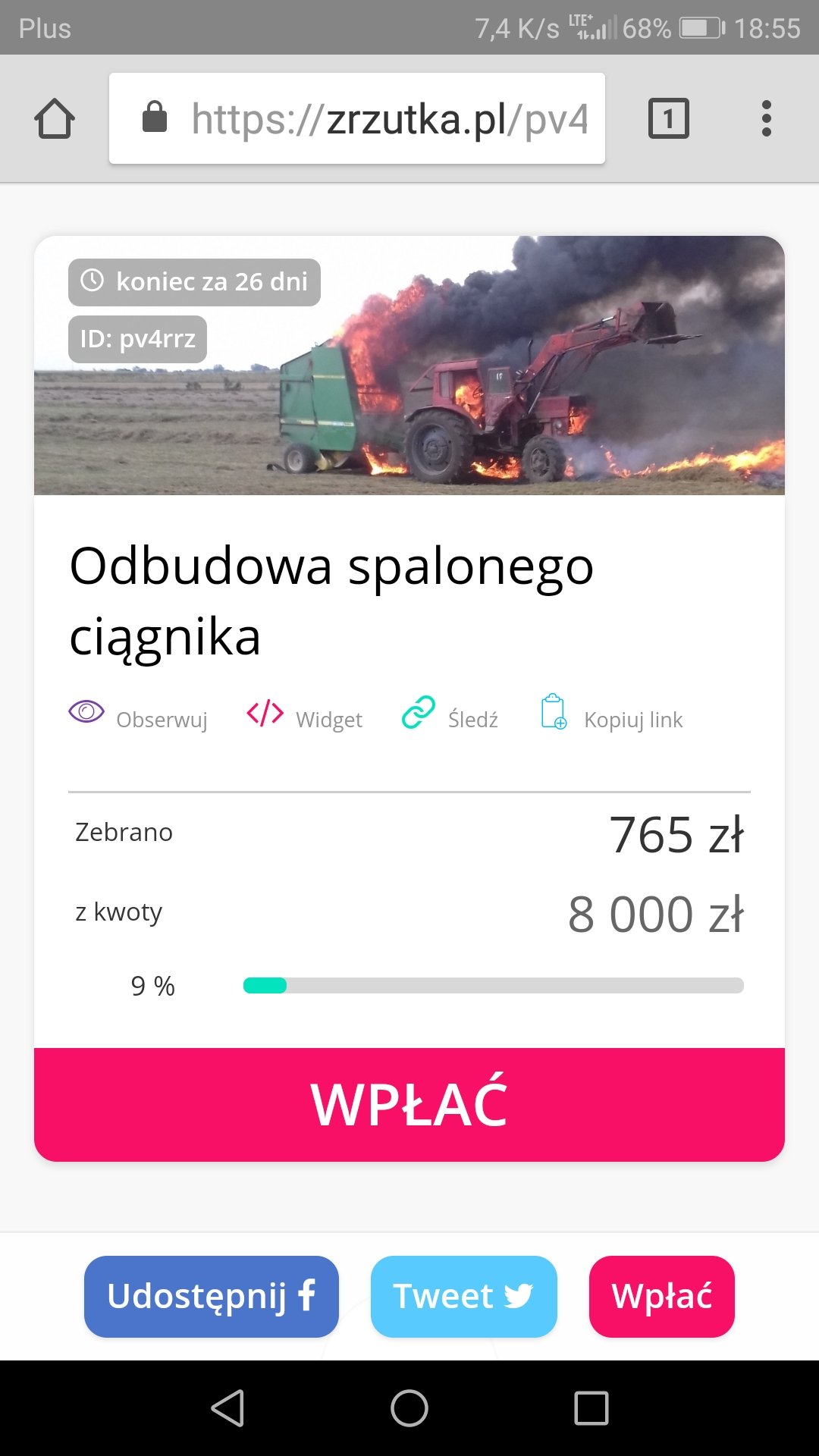Tap the large pink WPŁAĆ button
The width and height of the screenshot is (819, 1456).
409,1104
